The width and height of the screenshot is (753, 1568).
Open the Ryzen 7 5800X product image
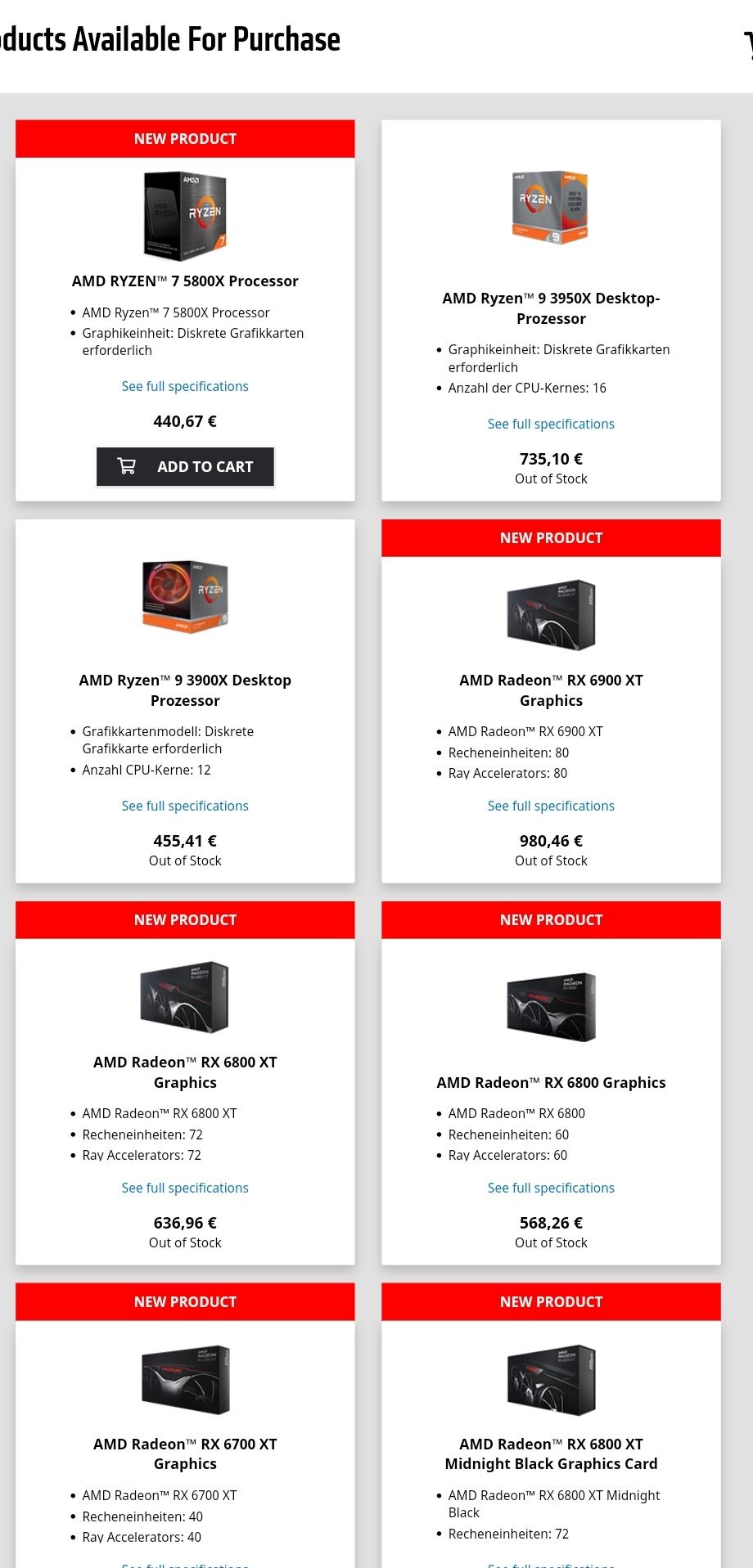(185, 215)
